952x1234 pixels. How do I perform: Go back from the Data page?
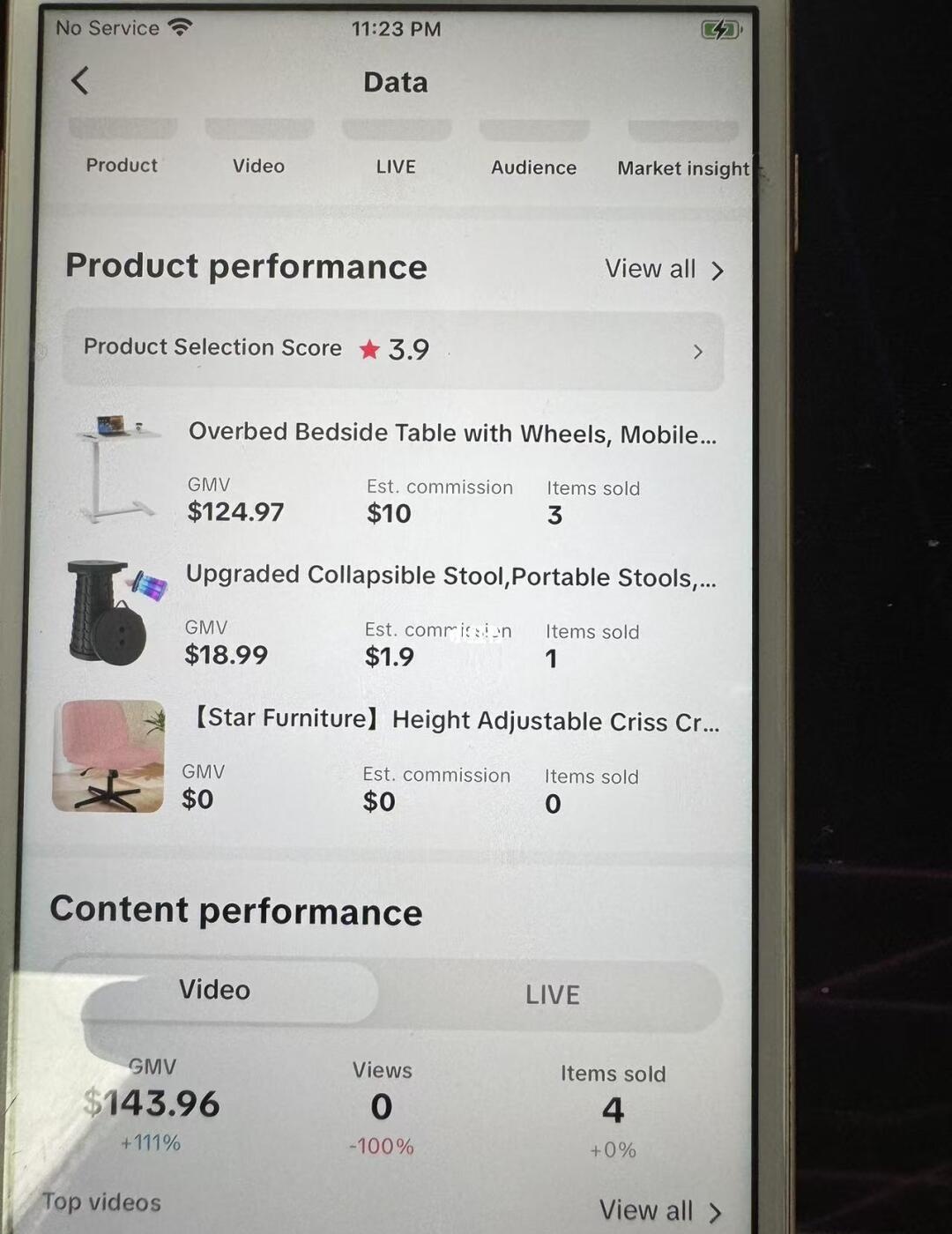80,81
